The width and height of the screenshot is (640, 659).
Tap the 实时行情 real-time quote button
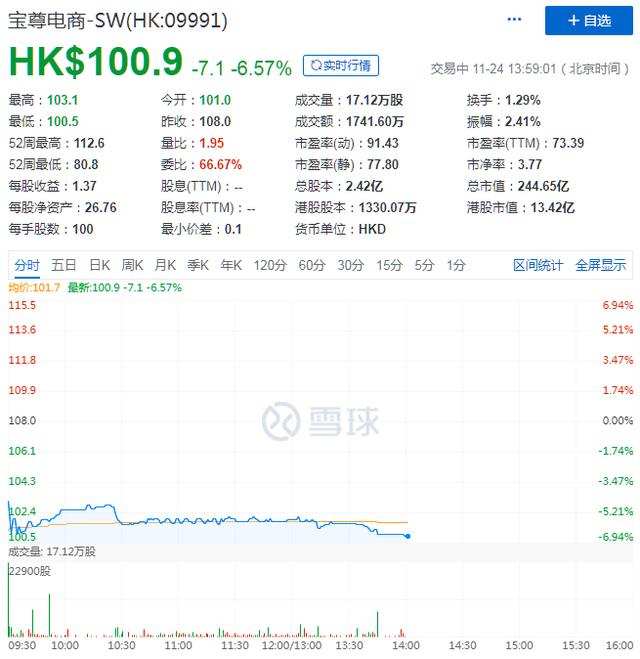(x=340, y=66)
